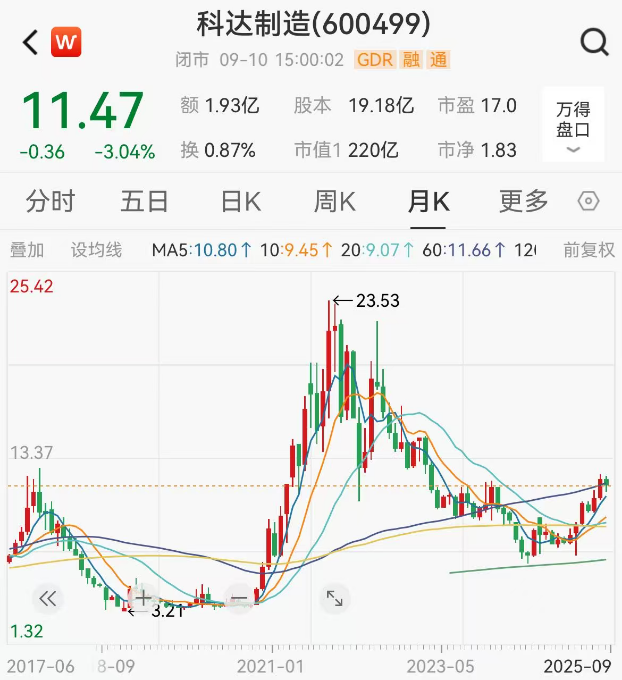Select the 月K chart tab
This screenshot has width=622, height=680.
429,202
